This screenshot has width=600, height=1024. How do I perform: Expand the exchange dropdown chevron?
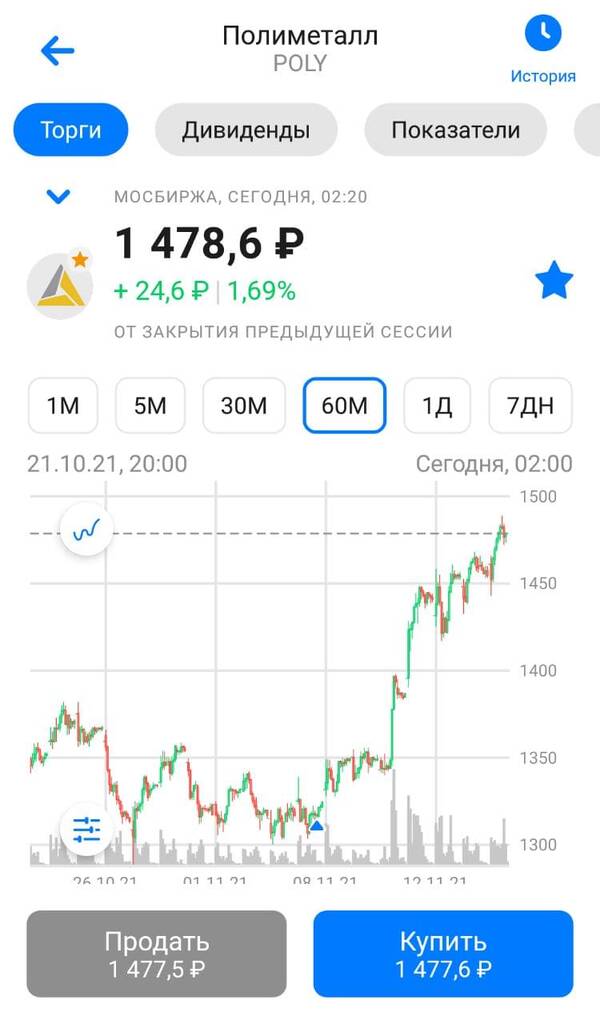[x=59, y=196]
